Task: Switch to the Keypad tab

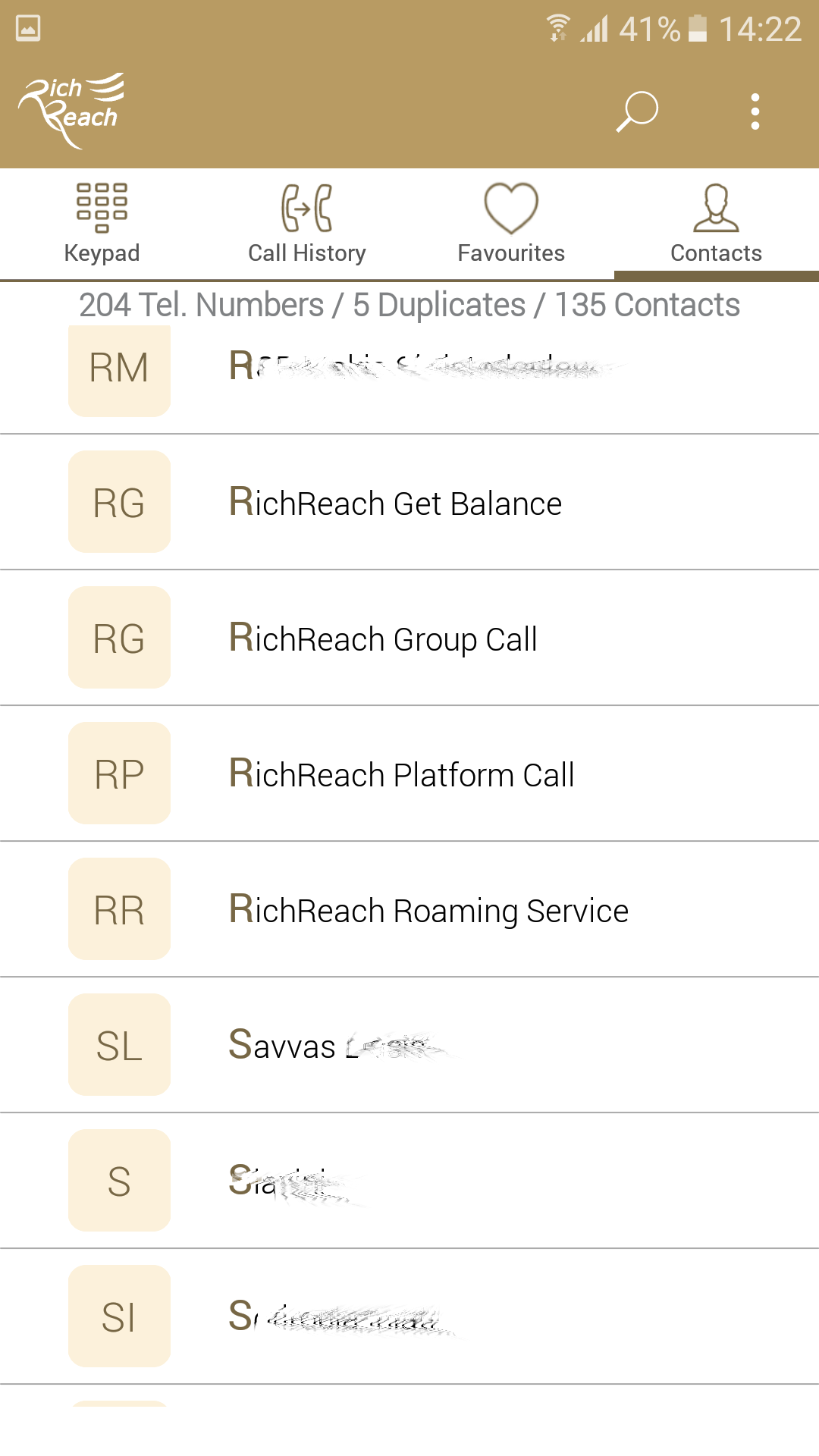Action: pos(102,224)
